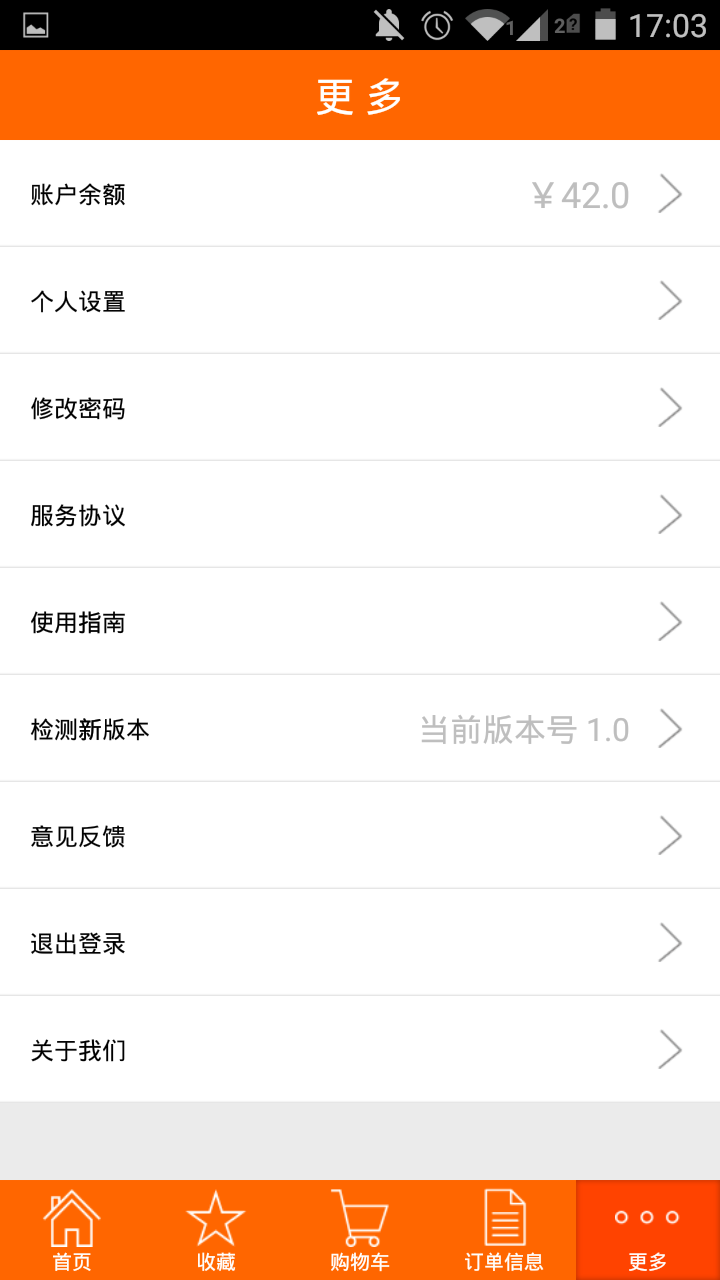Viewport: 720px width, 1280px height.
Task: Select 检测新版本 to check for updates
Action: coord(360,728)
